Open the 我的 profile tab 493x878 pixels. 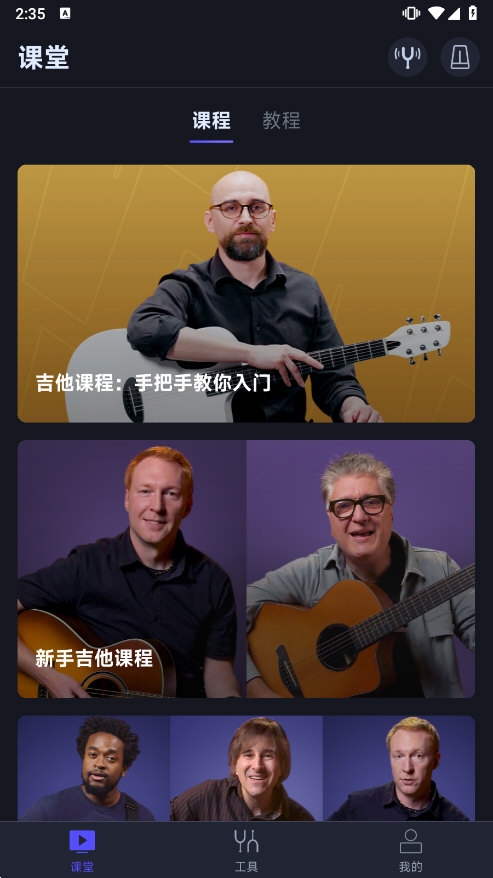(x=411, y=850)
